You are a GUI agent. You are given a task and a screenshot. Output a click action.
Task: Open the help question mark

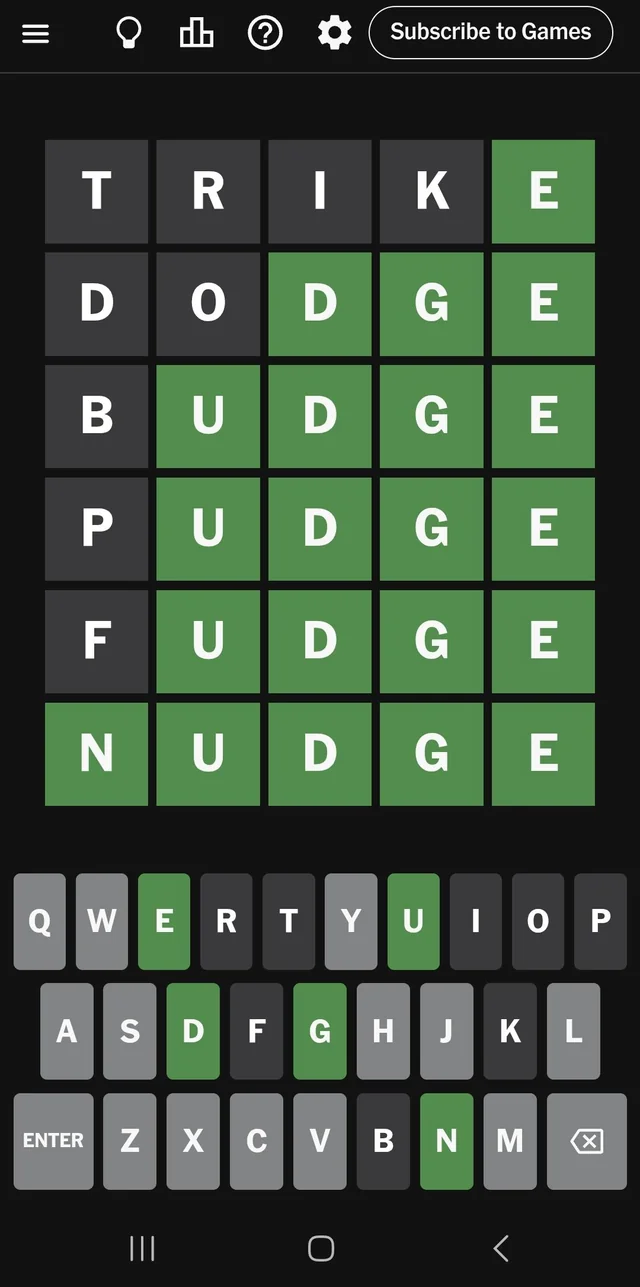(265, 33)
